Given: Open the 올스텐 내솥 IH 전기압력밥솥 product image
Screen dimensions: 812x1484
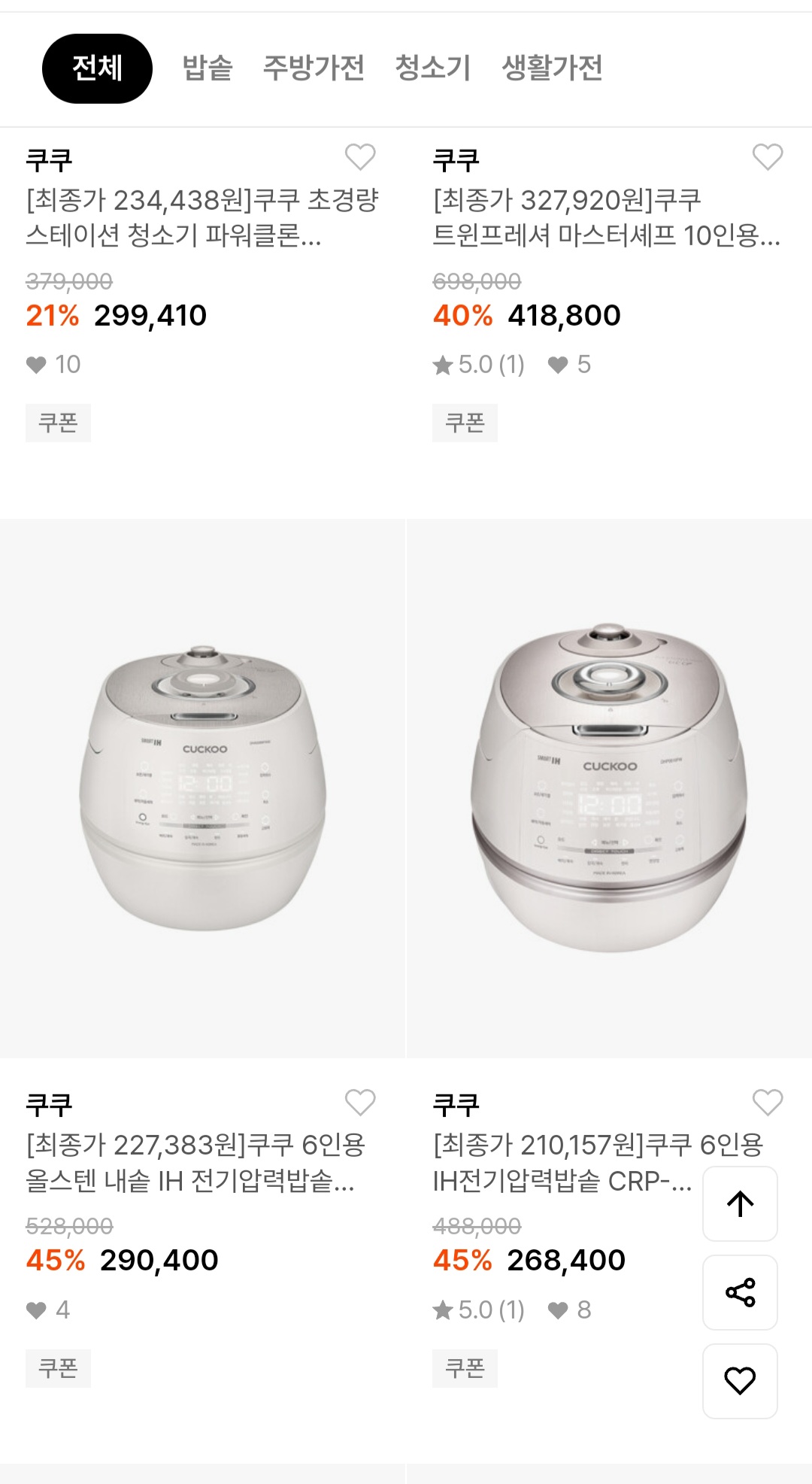Looking at the screenshot, I should [x=202, y=788].
